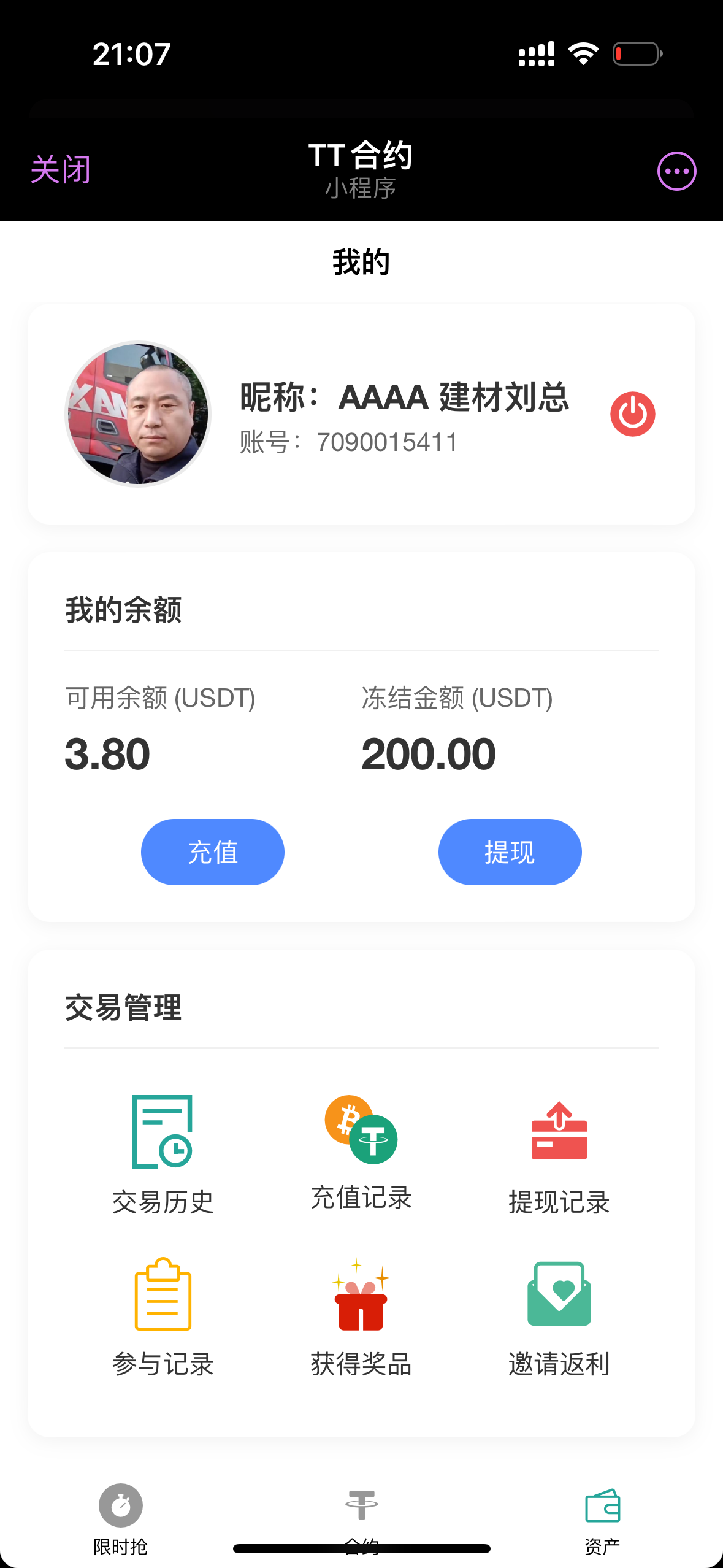Open 交易历史 transaction history
This screenshot has width=723, height=1568.
click(163, 1153)
